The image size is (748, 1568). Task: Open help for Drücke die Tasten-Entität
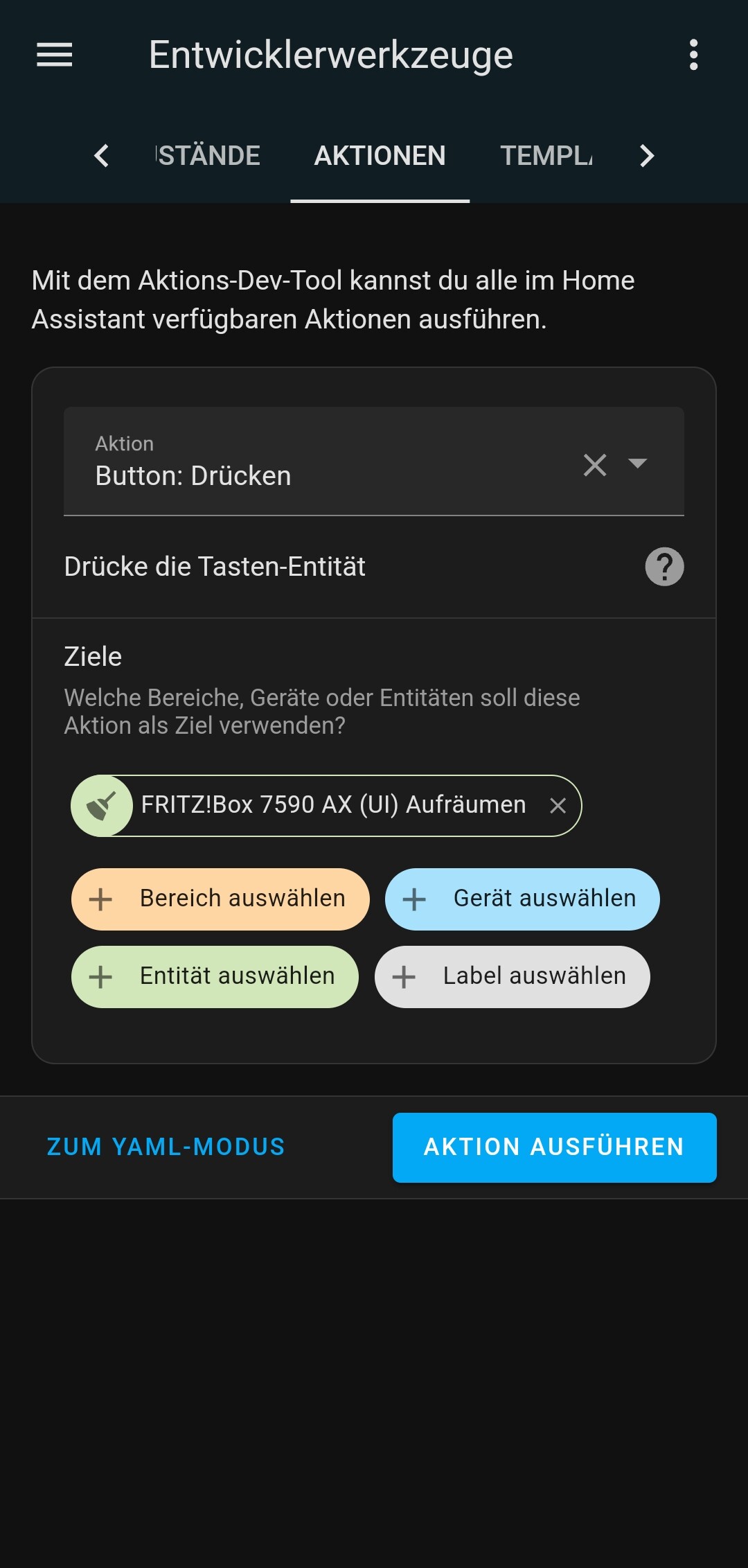[x=664, y=567]
